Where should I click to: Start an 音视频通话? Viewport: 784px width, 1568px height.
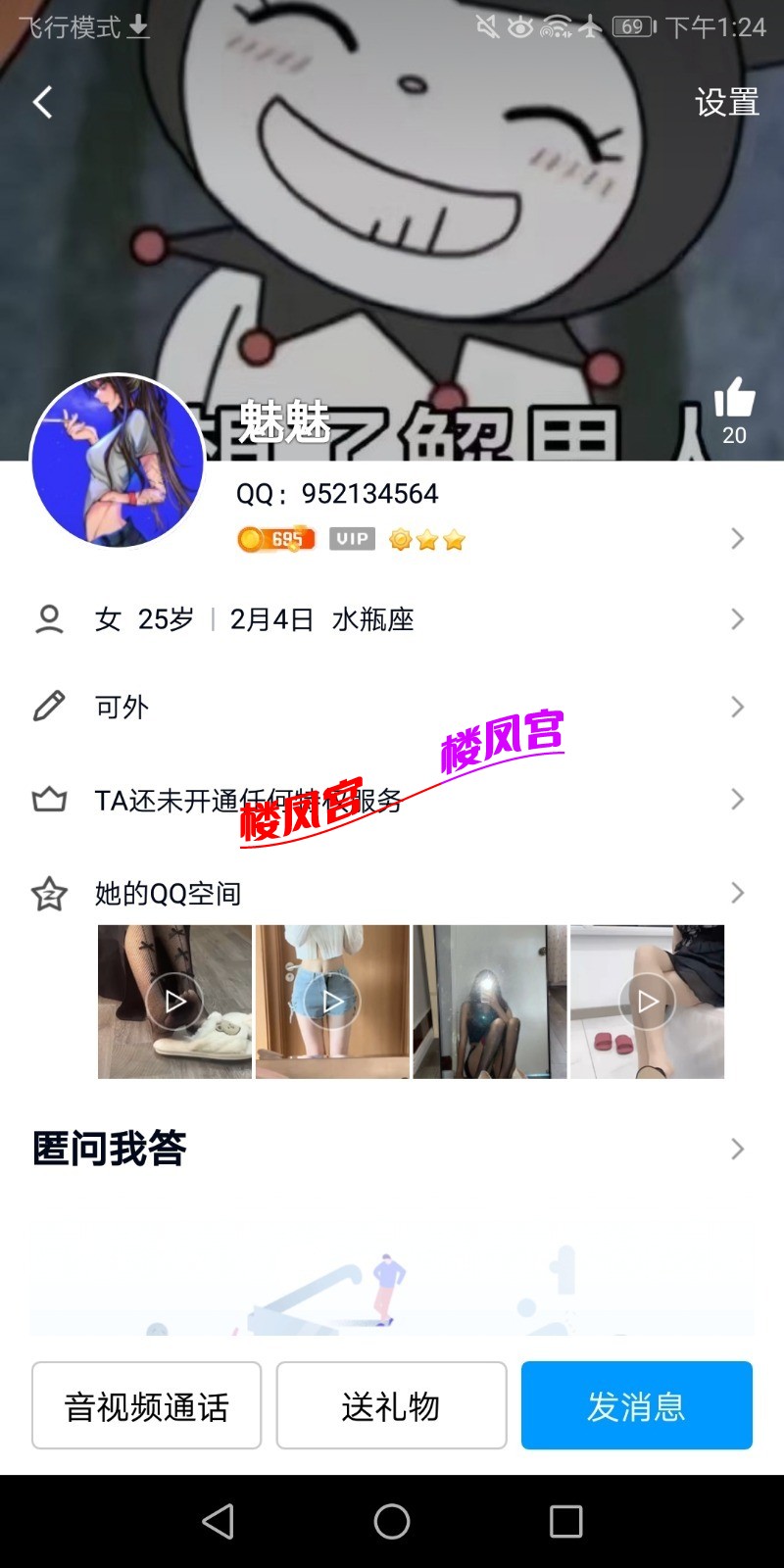[x=146, y=1405]
